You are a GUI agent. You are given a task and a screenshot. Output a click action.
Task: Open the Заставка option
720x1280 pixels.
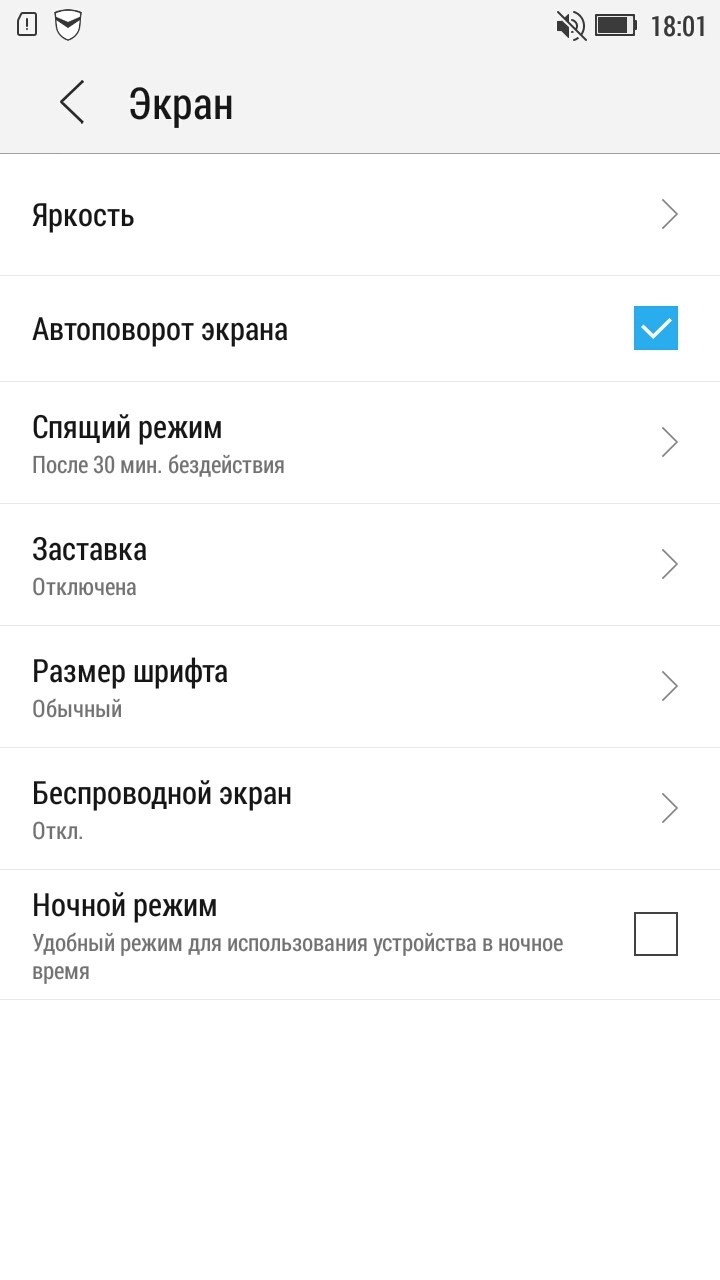tap(360, 565)
